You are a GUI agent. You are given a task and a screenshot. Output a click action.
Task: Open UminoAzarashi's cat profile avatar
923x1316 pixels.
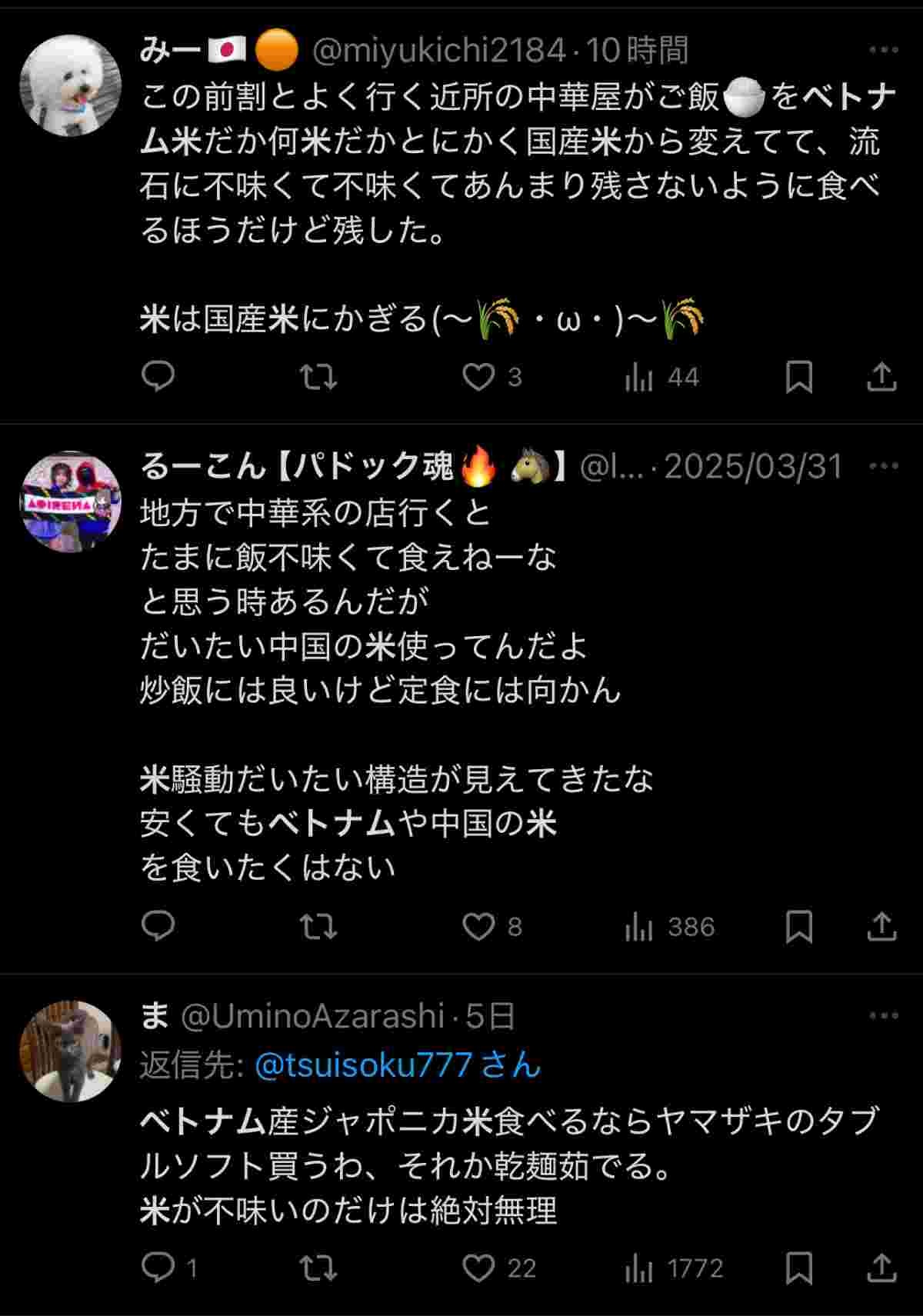(x=70, y=1051)
